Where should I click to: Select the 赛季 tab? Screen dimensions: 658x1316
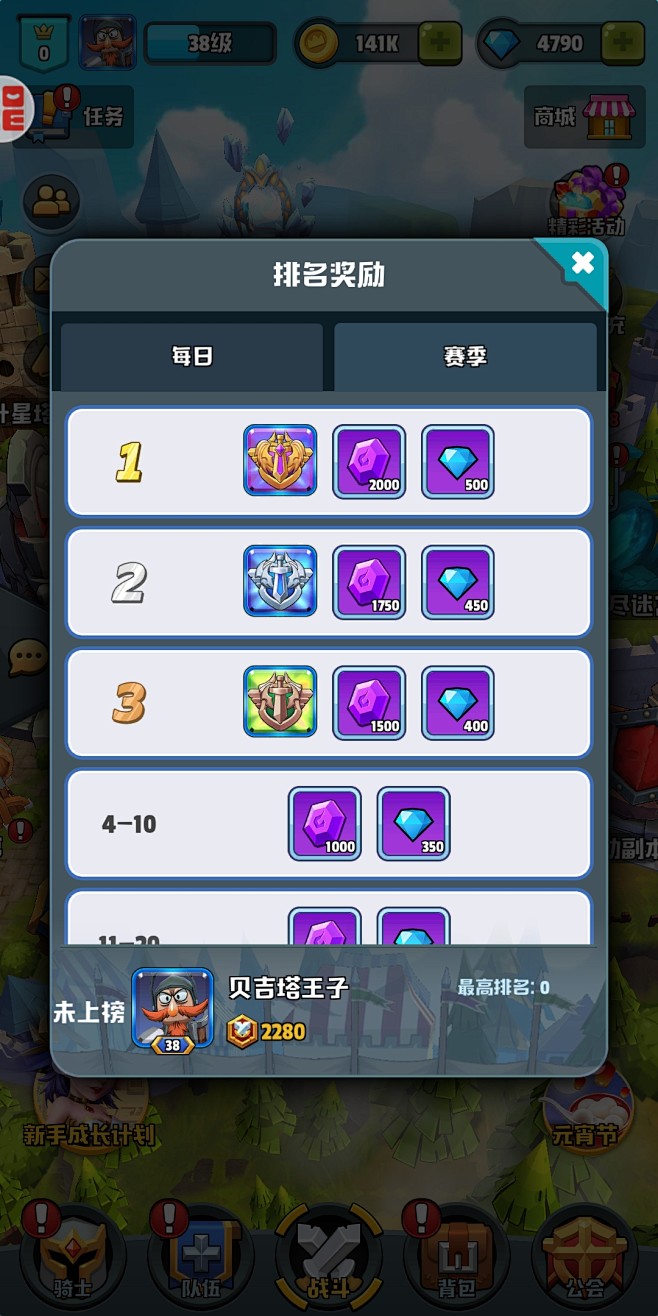point(465,356)
